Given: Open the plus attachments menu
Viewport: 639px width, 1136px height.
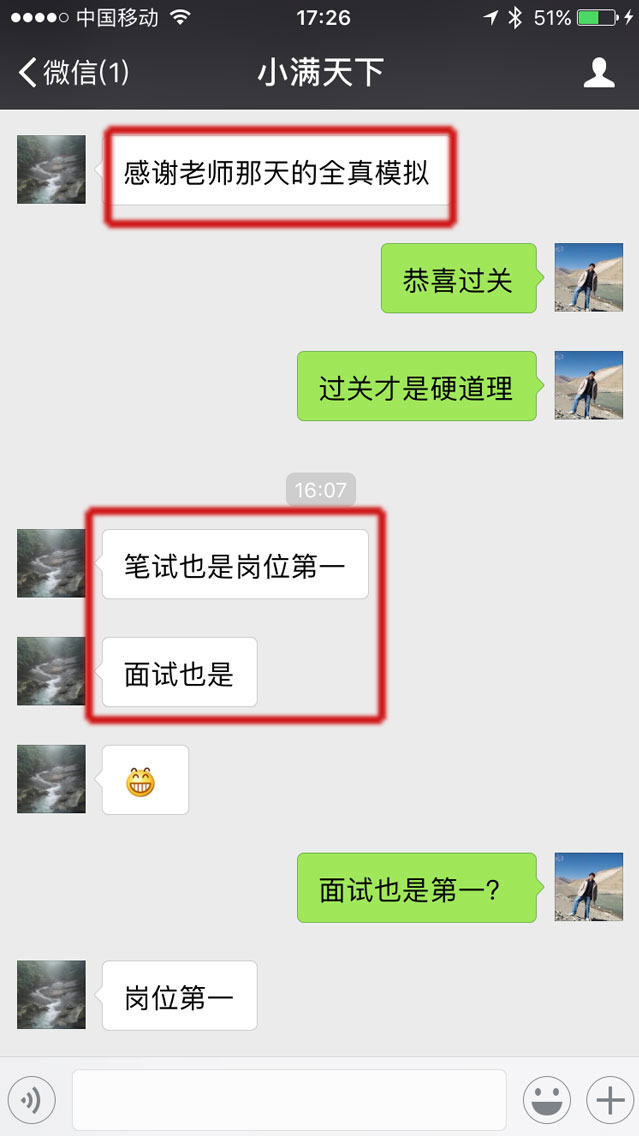Looking at the screenshot, I should pos(608,1101).
